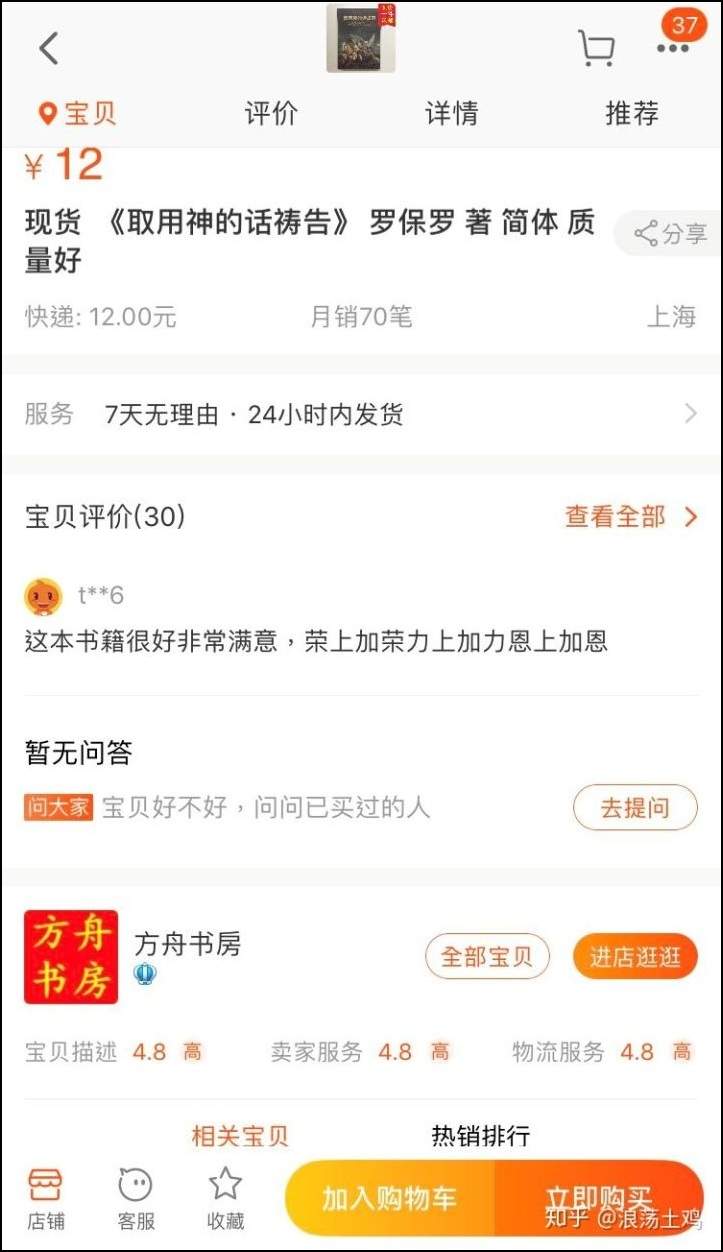The height and width of the screenshot is (1252, 723).
Task: Add item to favorites via 收藏
Action: point(225,1198)
